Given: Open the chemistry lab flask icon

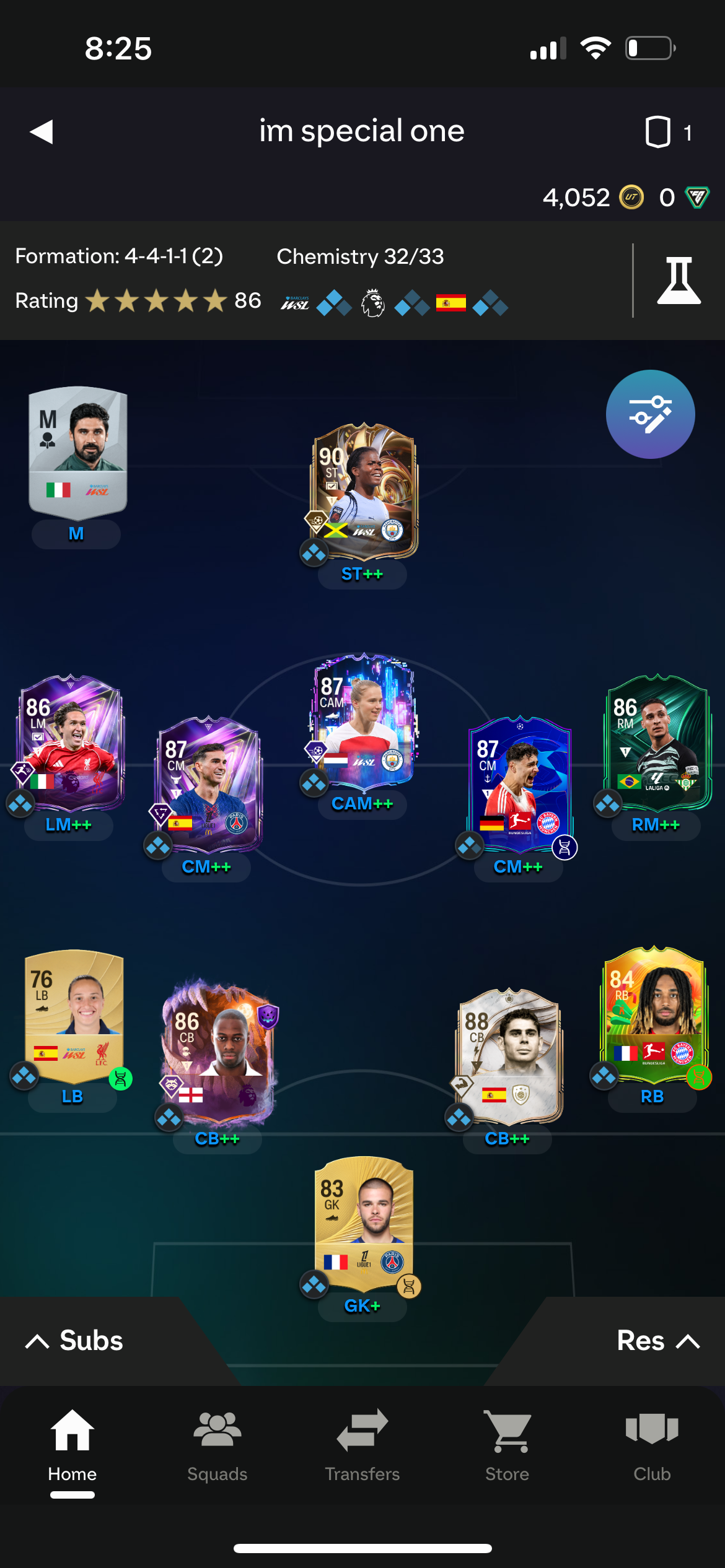Looking at the screenshot, I should point(679,281).
